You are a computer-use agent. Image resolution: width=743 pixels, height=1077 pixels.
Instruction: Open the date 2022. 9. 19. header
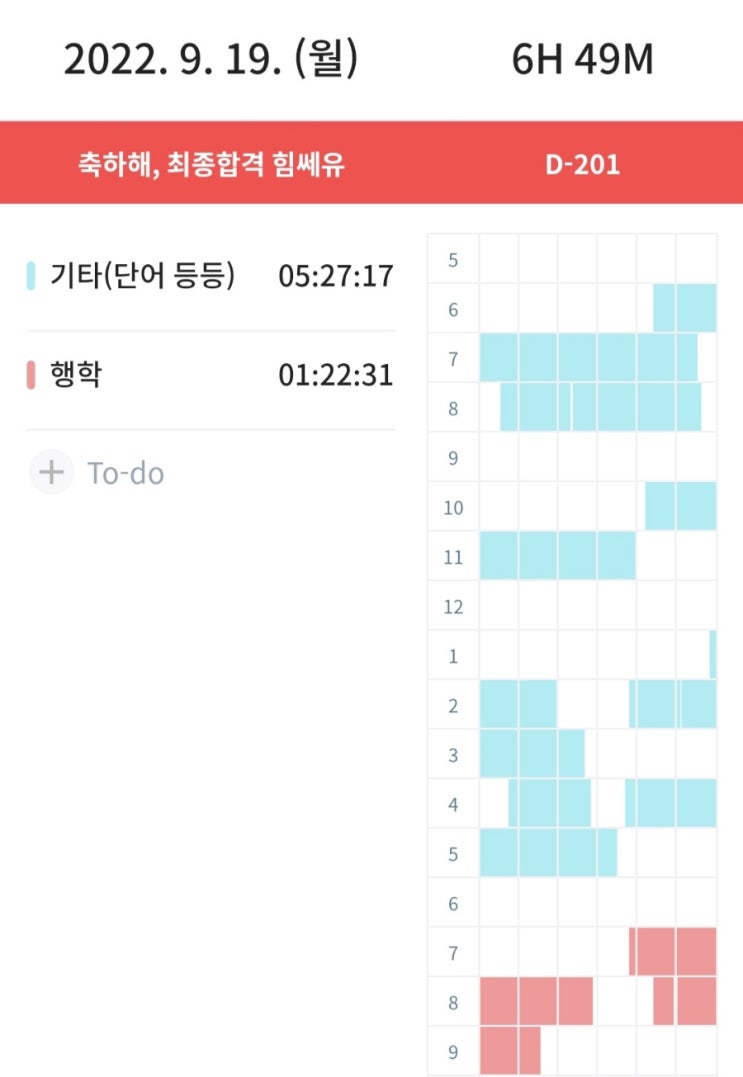pos(210,60)
